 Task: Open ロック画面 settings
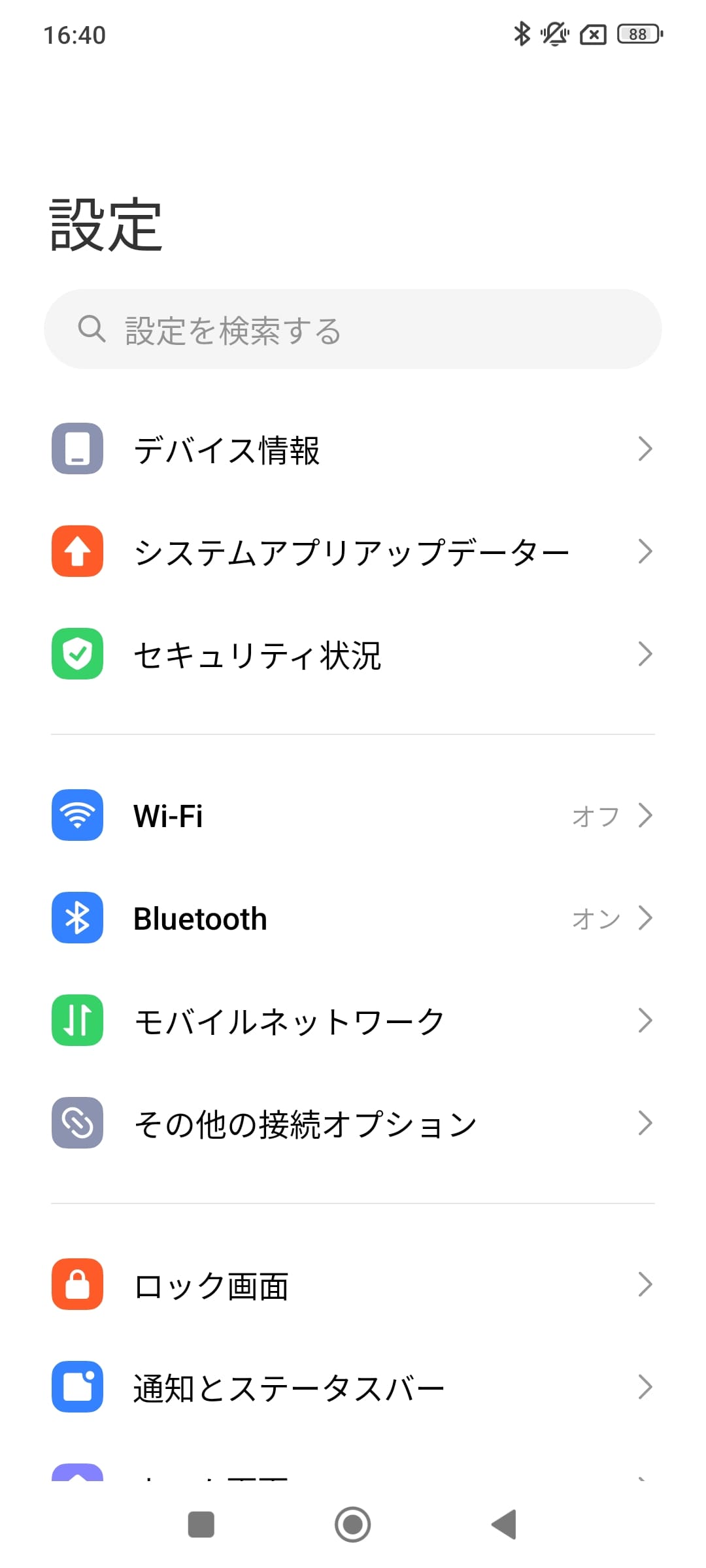pyautogui.click(x=353, y=1284)
